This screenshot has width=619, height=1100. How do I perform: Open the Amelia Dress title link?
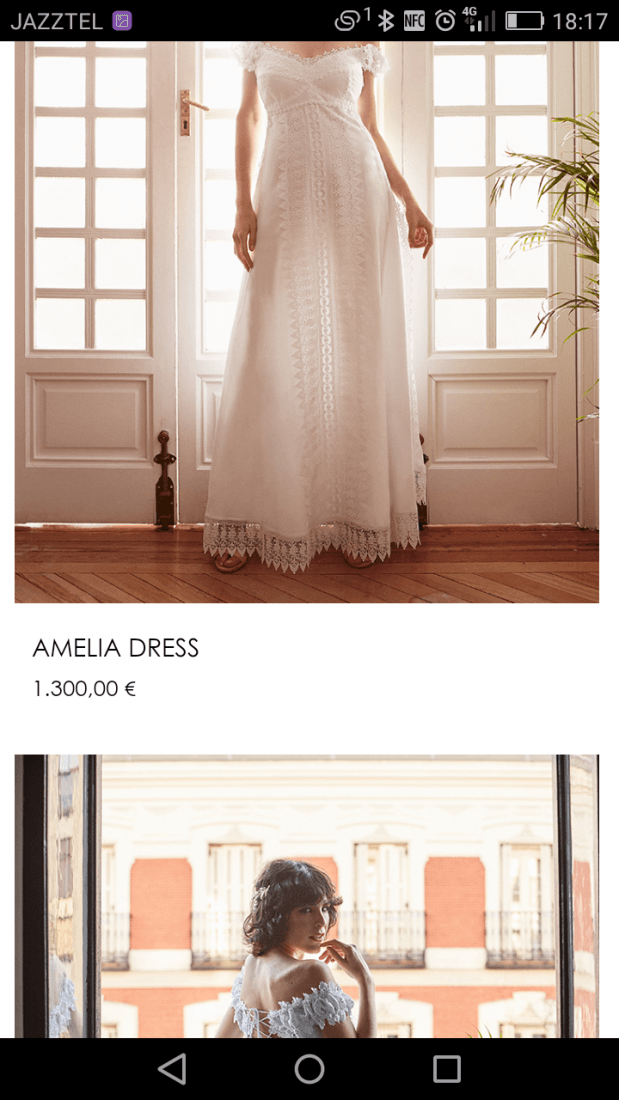tap(116, 648)
